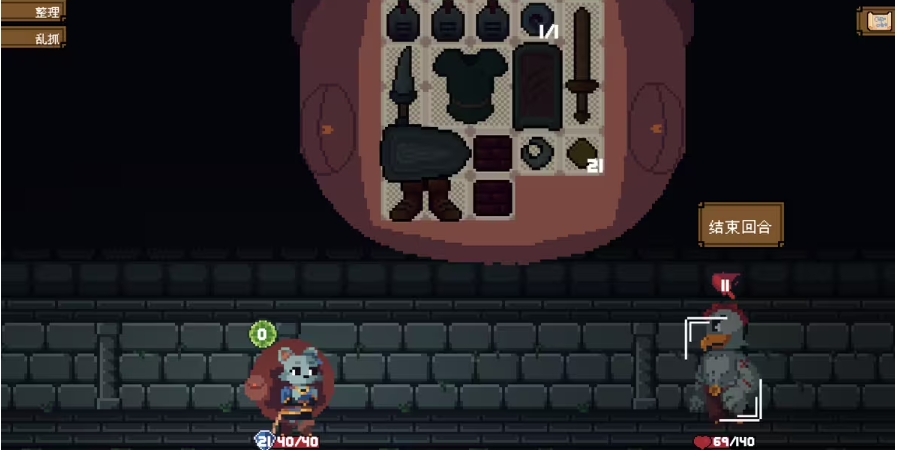Viewport: 898px width, 450px height.
Task: Open the map scroll icon
Action: (876, 21)
